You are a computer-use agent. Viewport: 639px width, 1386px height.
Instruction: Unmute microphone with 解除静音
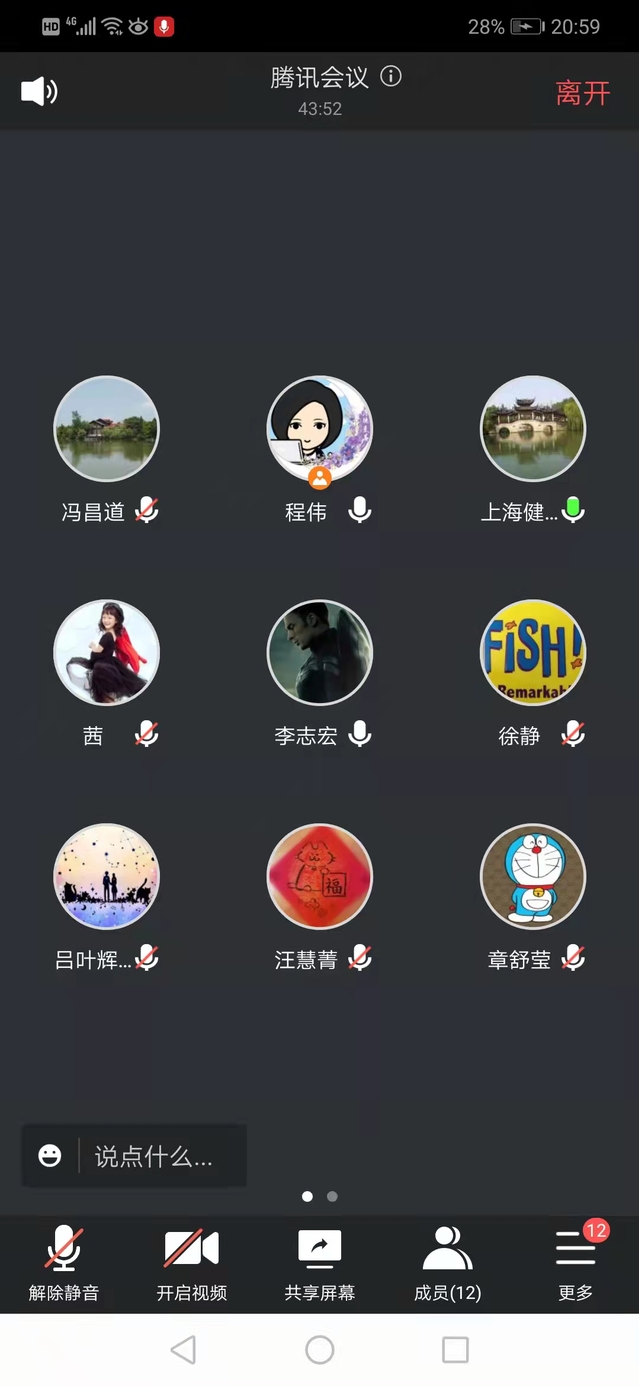64,1263
